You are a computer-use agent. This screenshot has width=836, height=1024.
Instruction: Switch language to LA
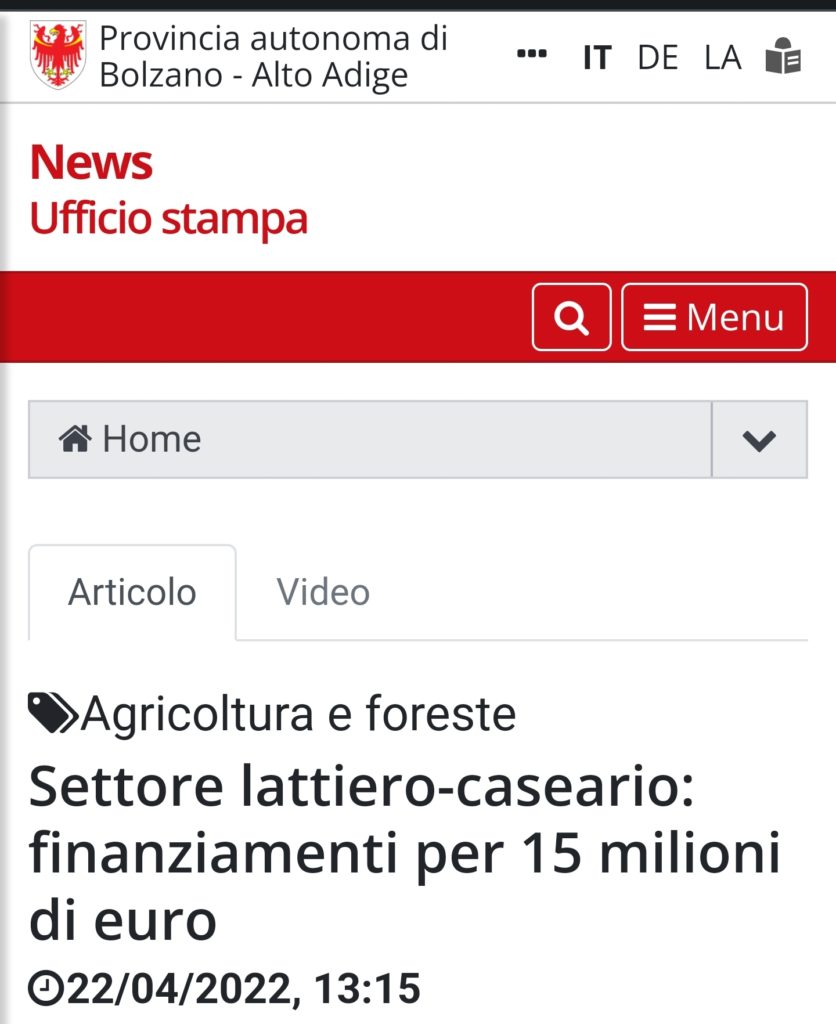tap(722, 57)
